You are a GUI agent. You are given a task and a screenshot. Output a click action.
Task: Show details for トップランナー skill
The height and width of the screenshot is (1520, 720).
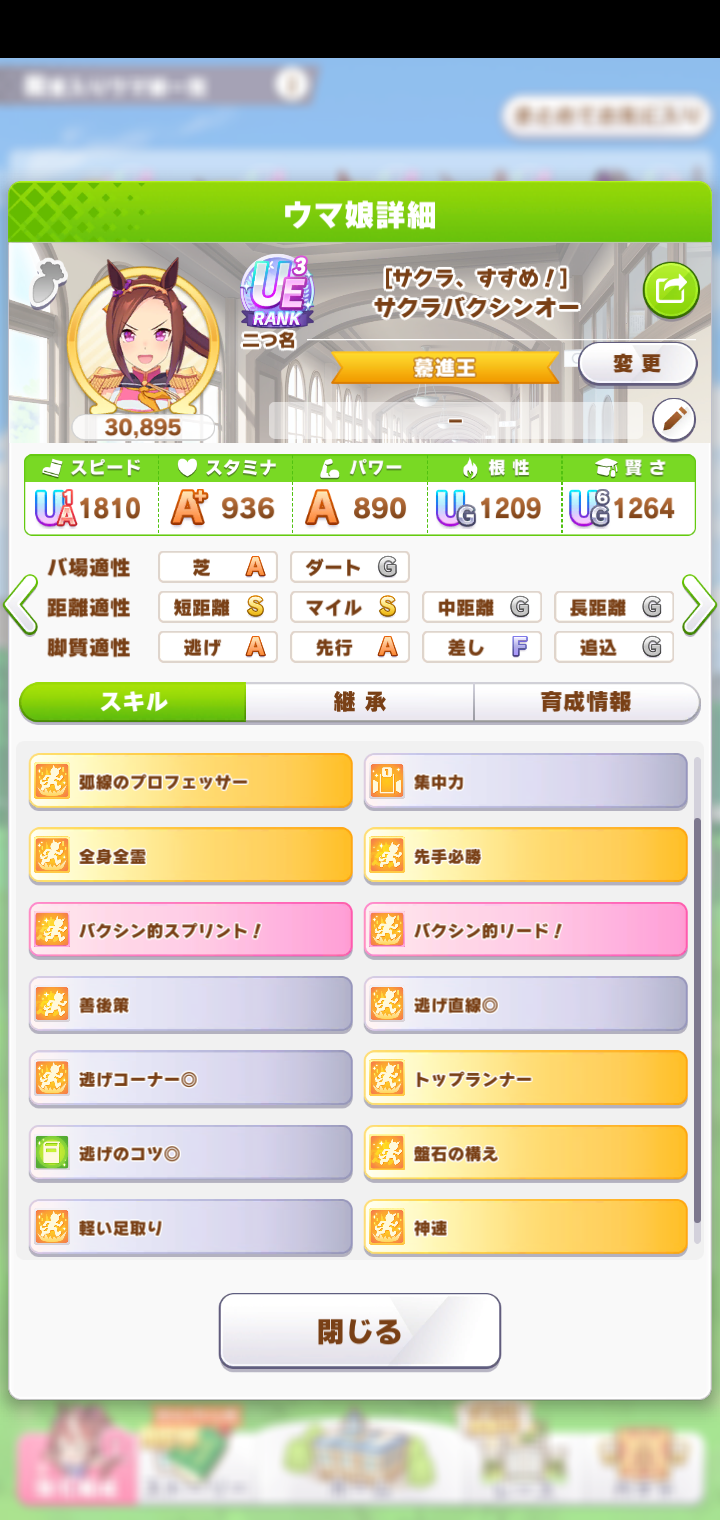point(525,1079)
